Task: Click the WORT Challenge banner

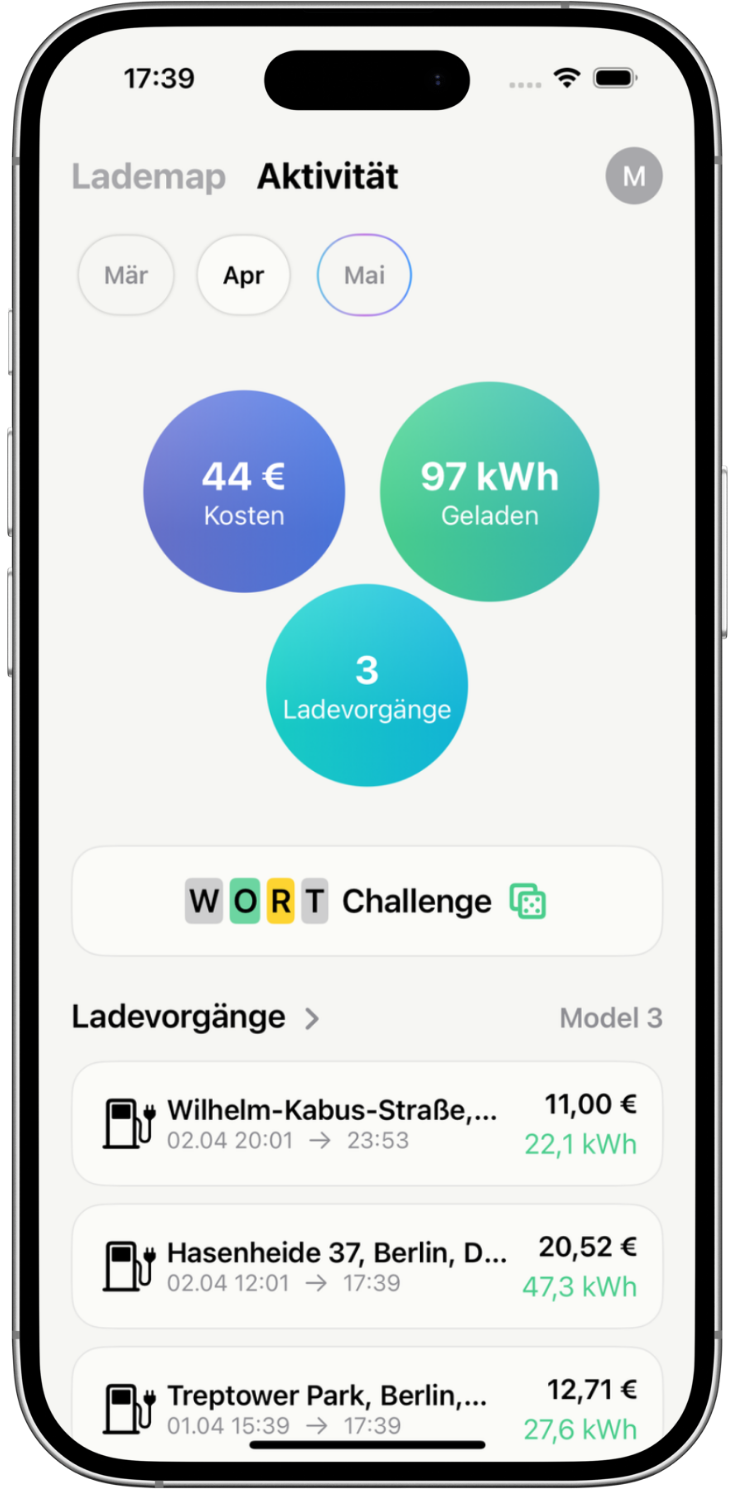Action: pyautogui.click(x=367, y=901)
